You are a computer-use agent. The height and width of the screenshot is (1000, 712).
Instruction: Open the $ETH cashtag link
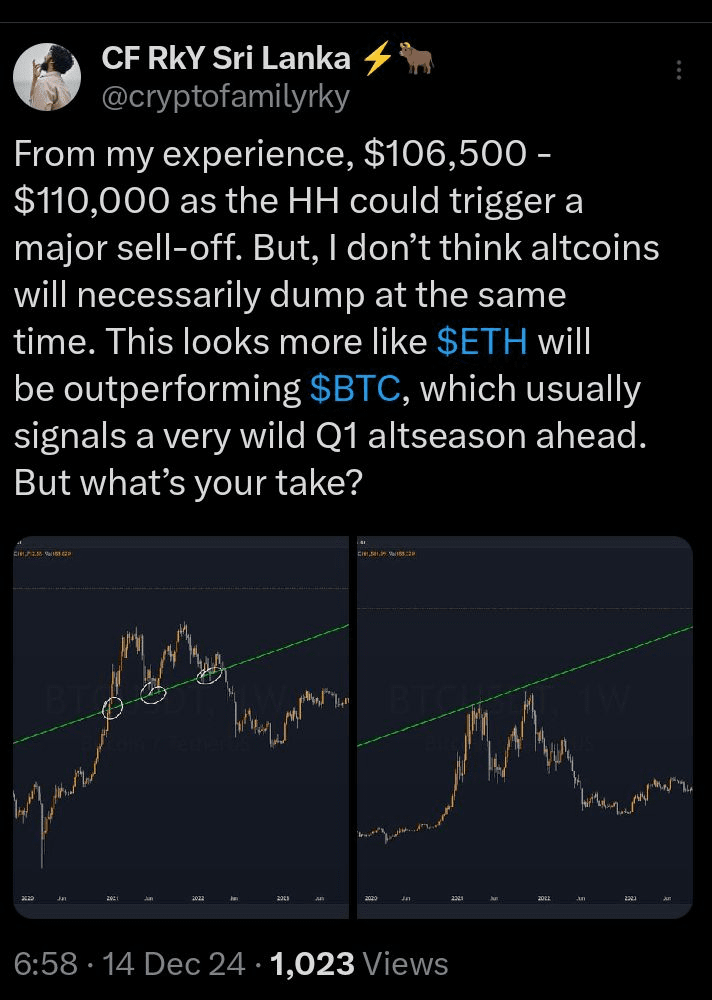click(x=482, y=342)
